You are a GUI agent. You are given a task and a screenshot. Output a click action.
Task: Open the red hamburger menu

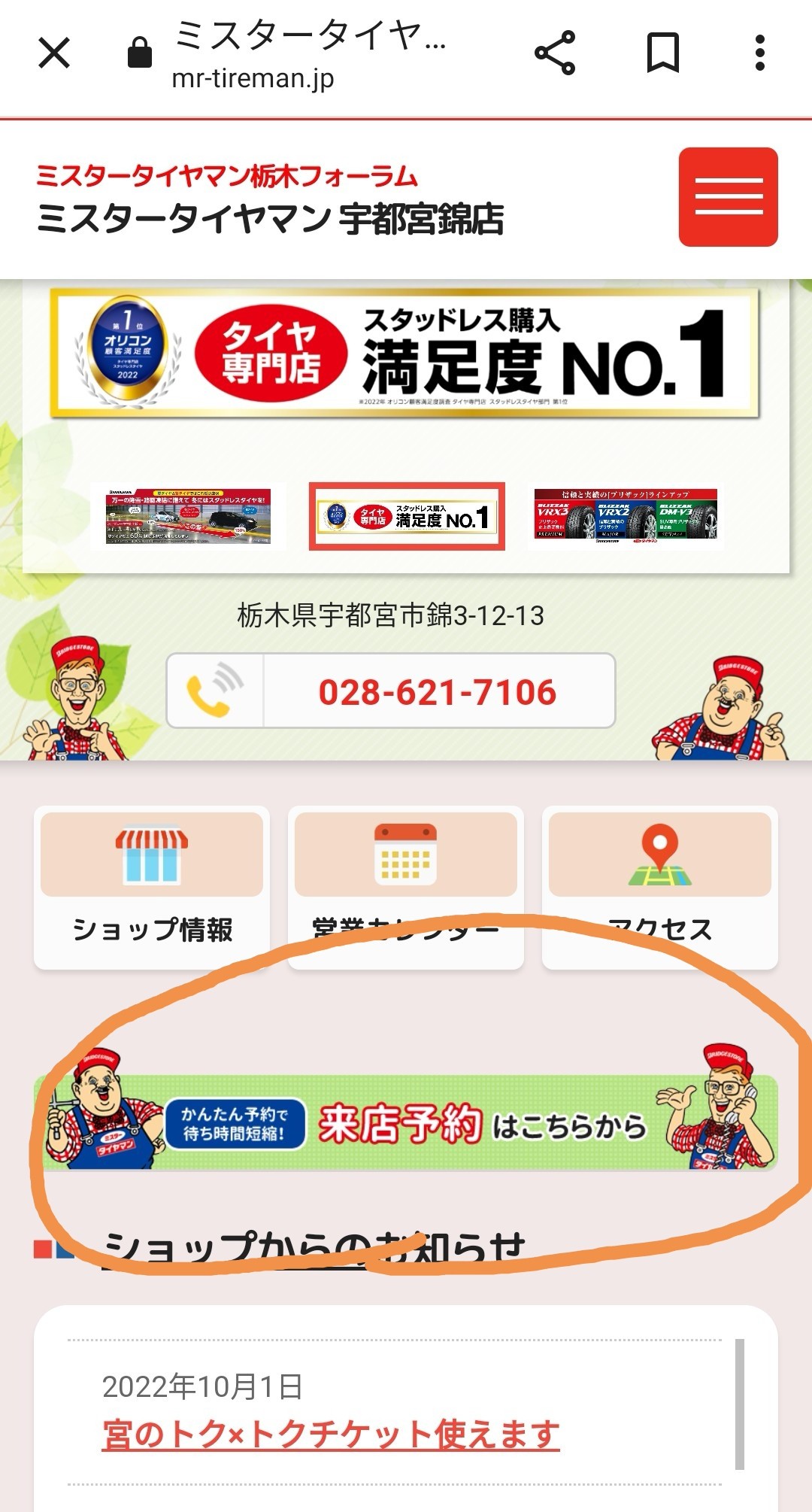pos(728,197)
